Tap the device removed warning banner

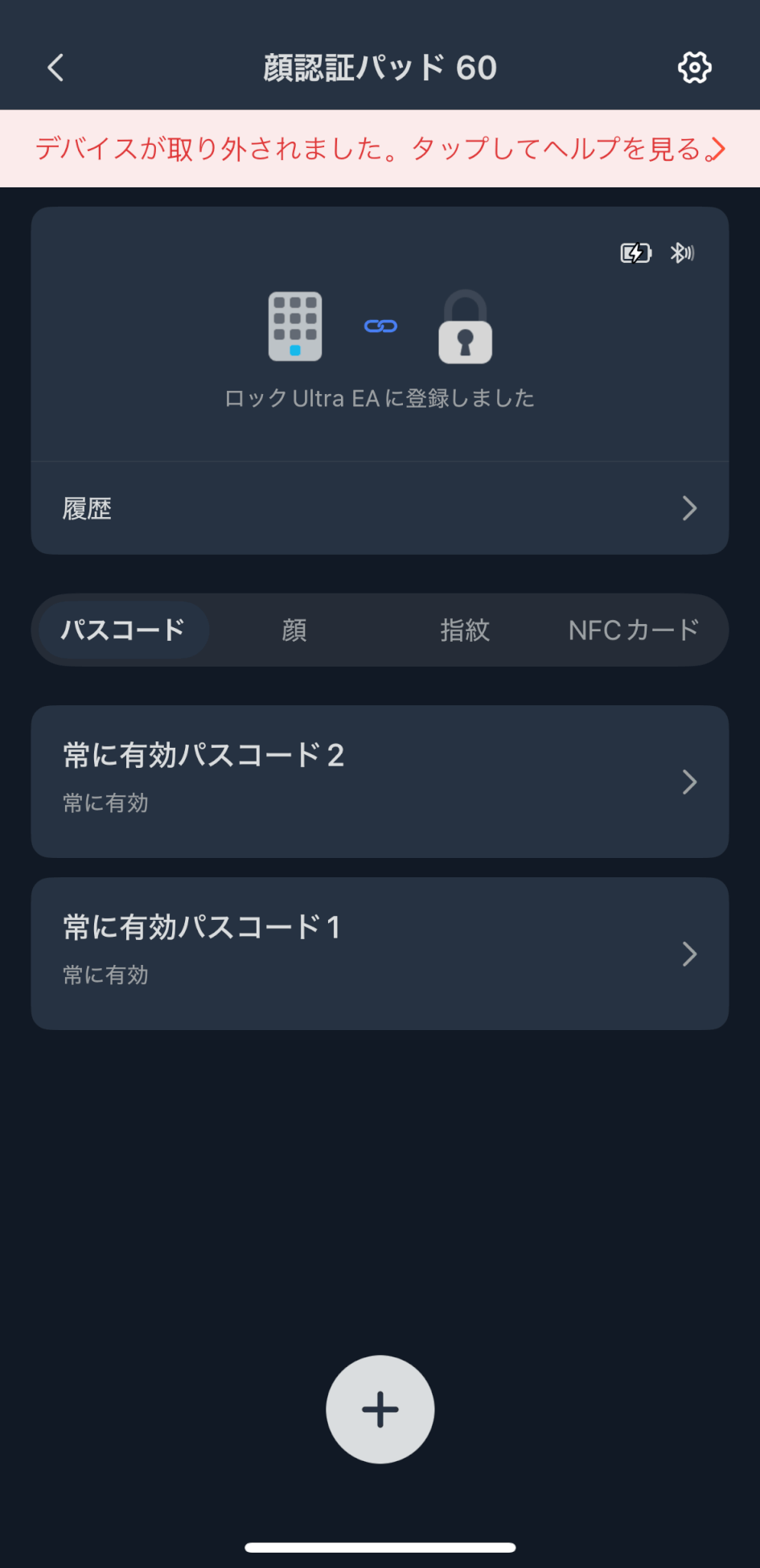(x=380, y=149)
